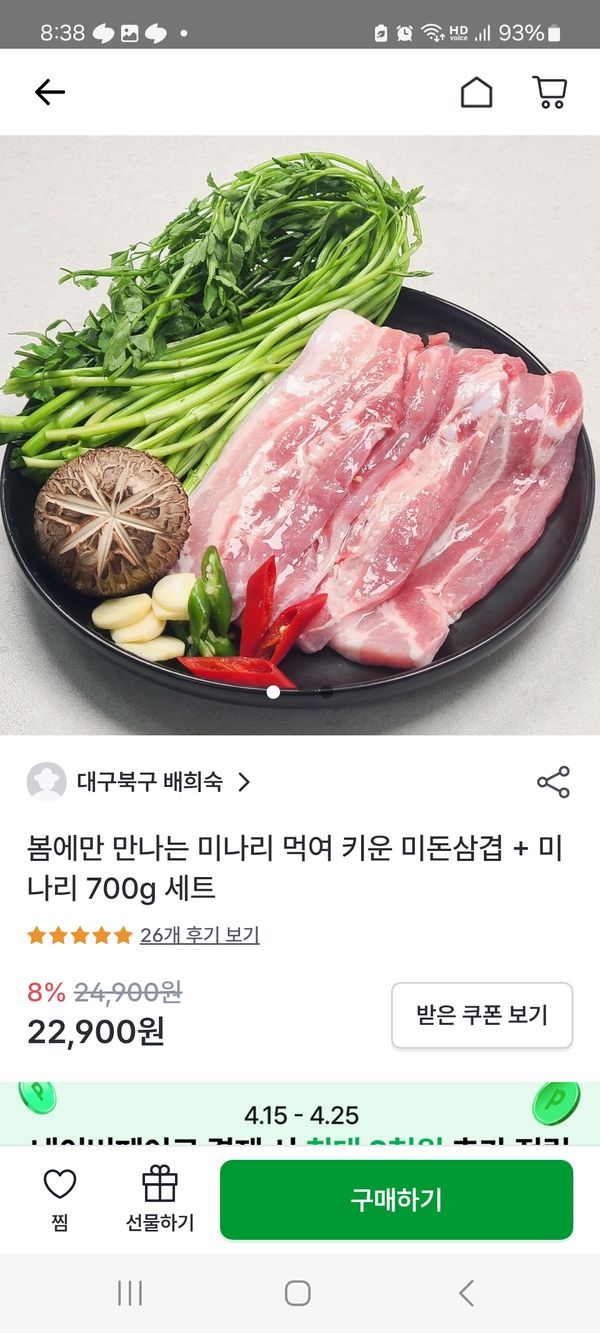This screenshot has height=1333, width=600.
Task: Share this product
Action: [x=553, y=782]
